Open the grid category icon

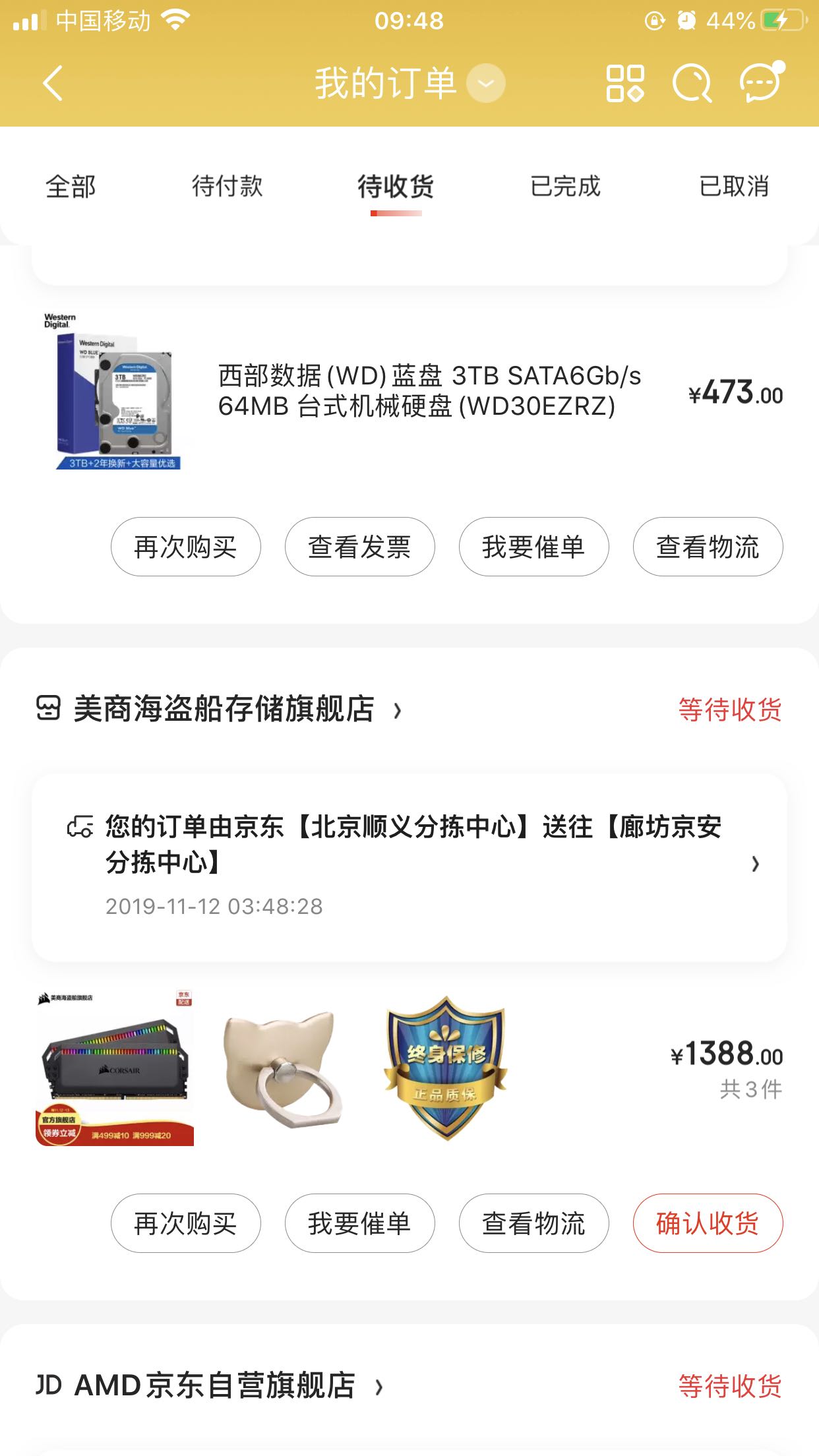624,84
